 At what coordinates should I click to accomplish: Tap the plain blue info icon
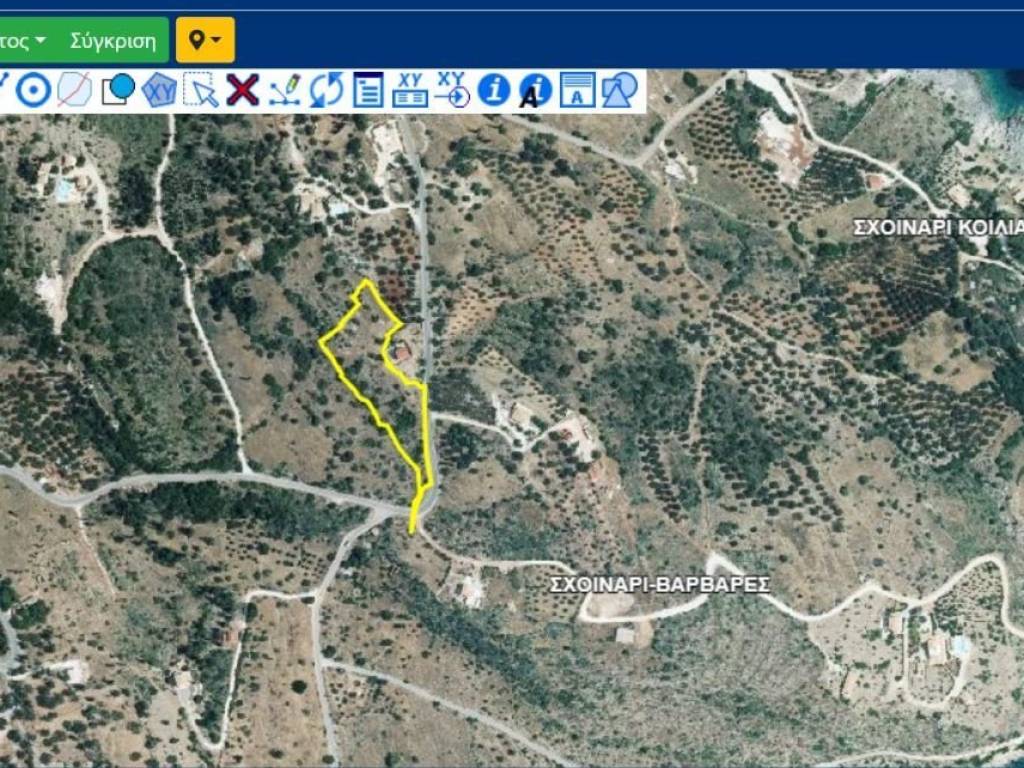pyautogui.click(x=494, y=90)
